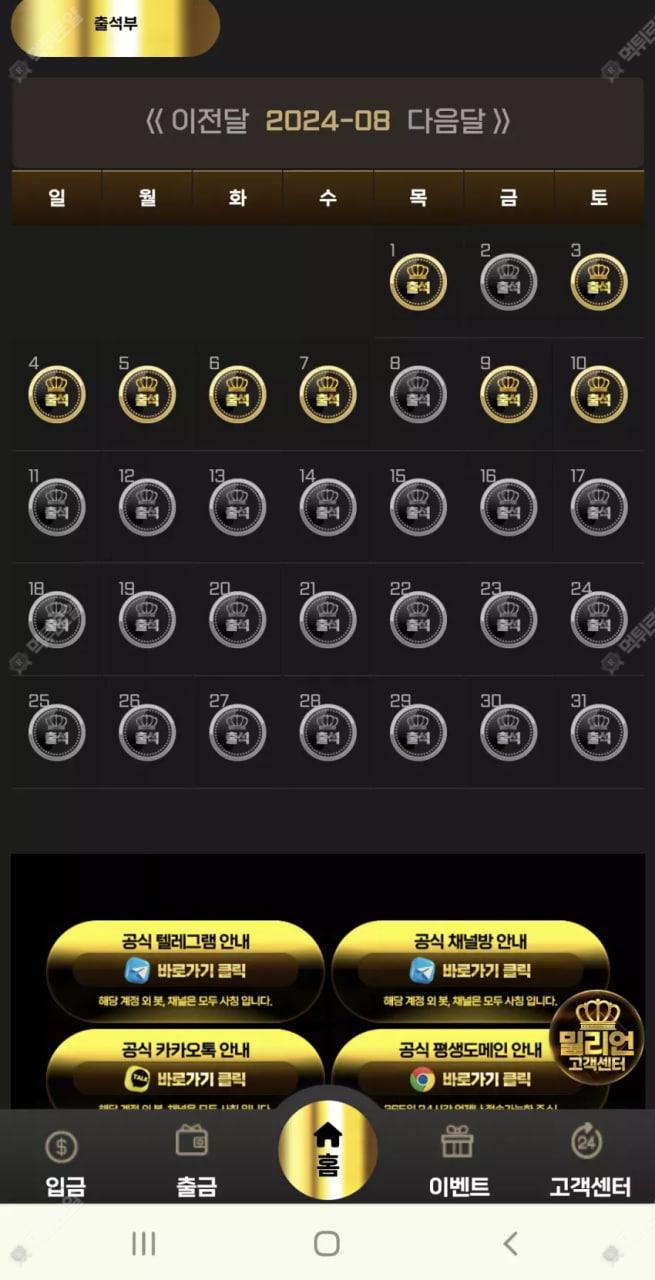Open 고객센터 in bottom navigation
The image size is (655, 1280).
[589, 1160]
